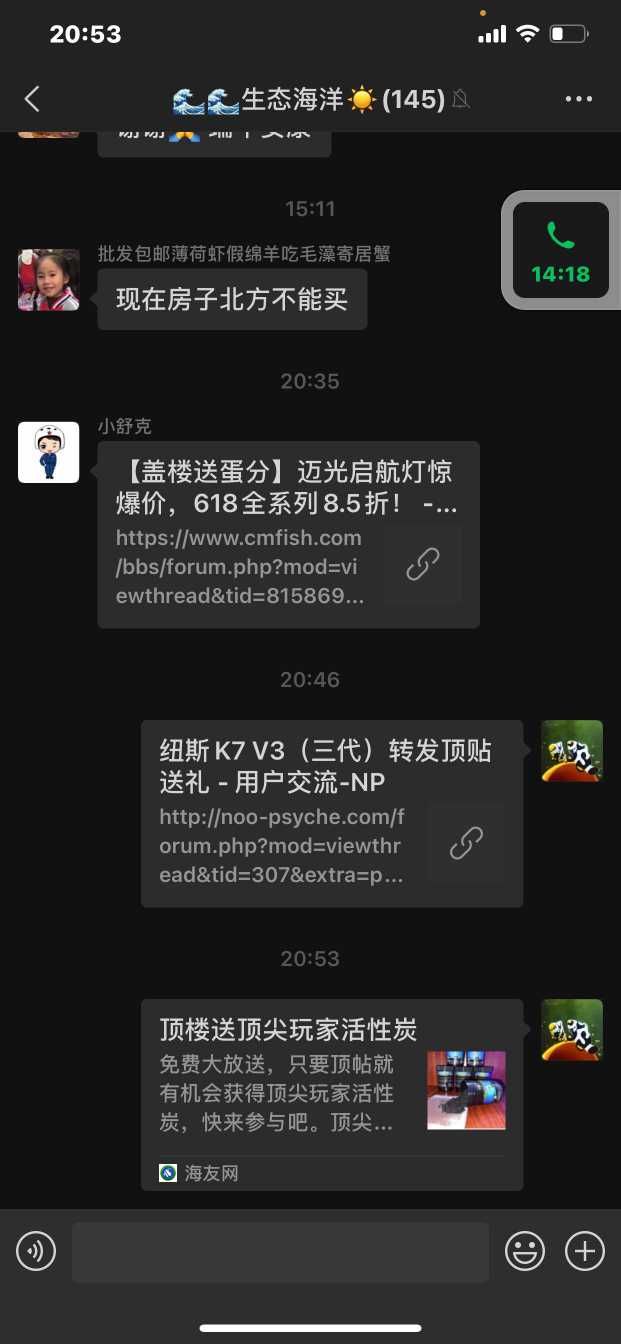Open the emoji sticker panel

[x=525, y=1251]
